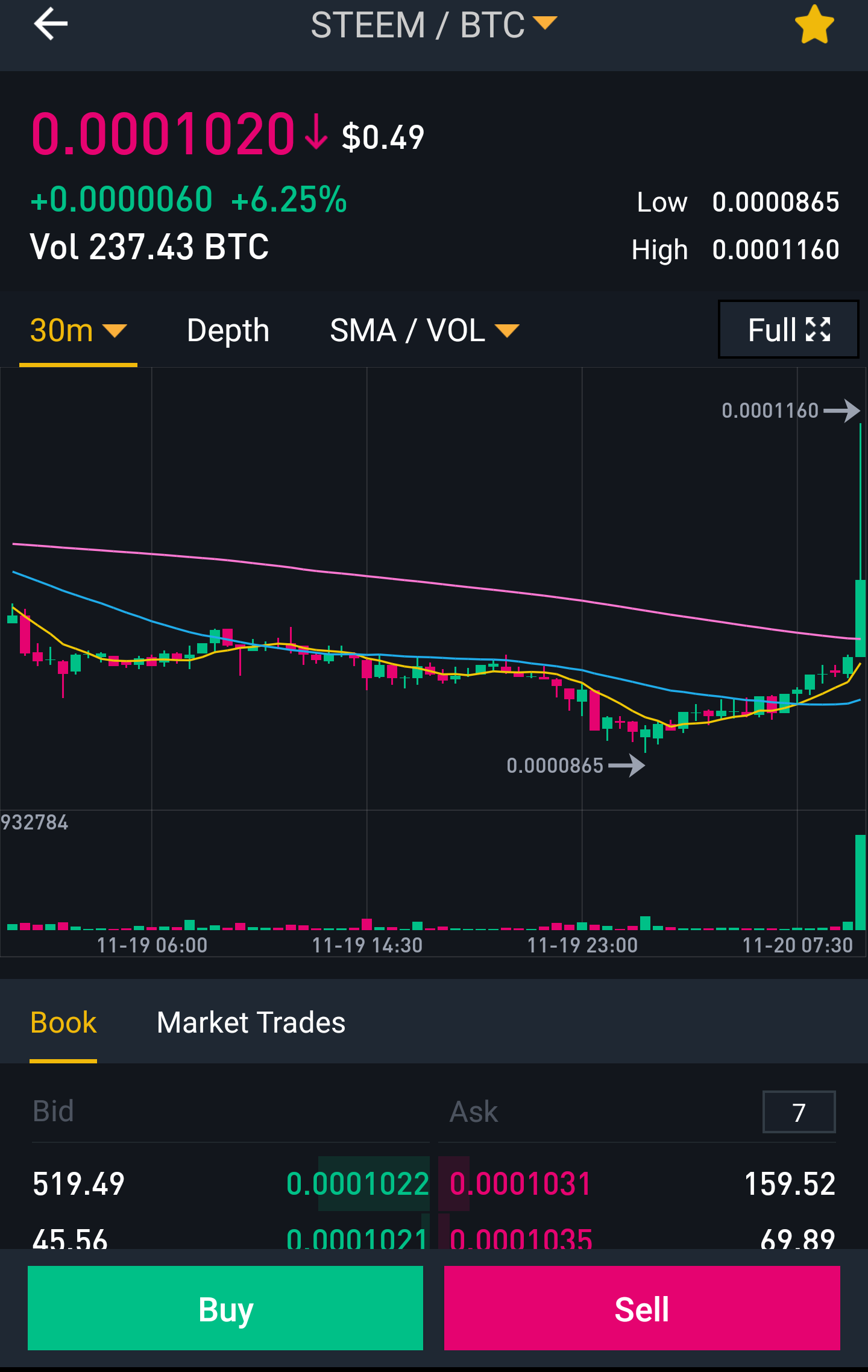Select the ask price 0.0001031

pyautogui.click(x=520, y=1183)
